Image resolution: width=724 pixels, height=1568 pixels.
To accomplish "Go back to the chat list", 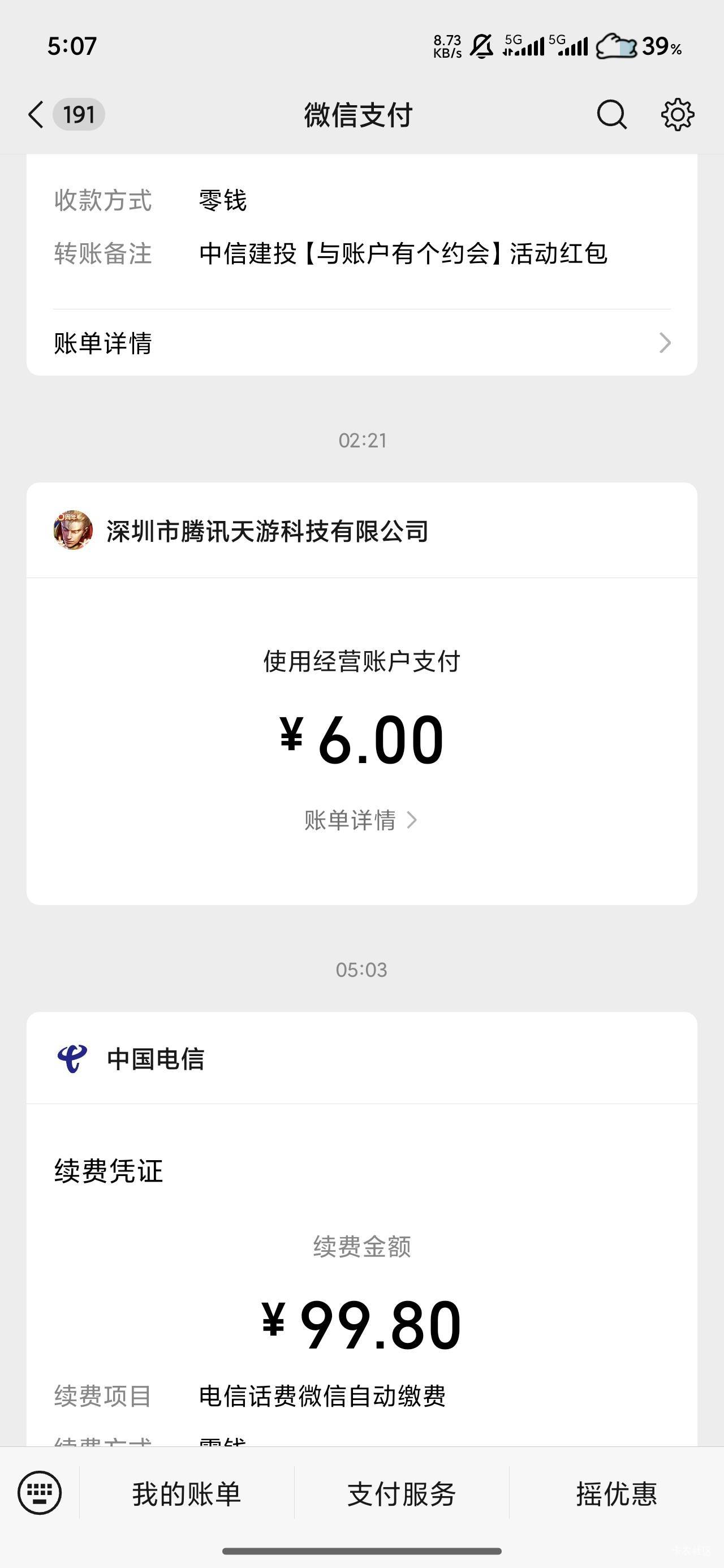I will tap(37, 114).
